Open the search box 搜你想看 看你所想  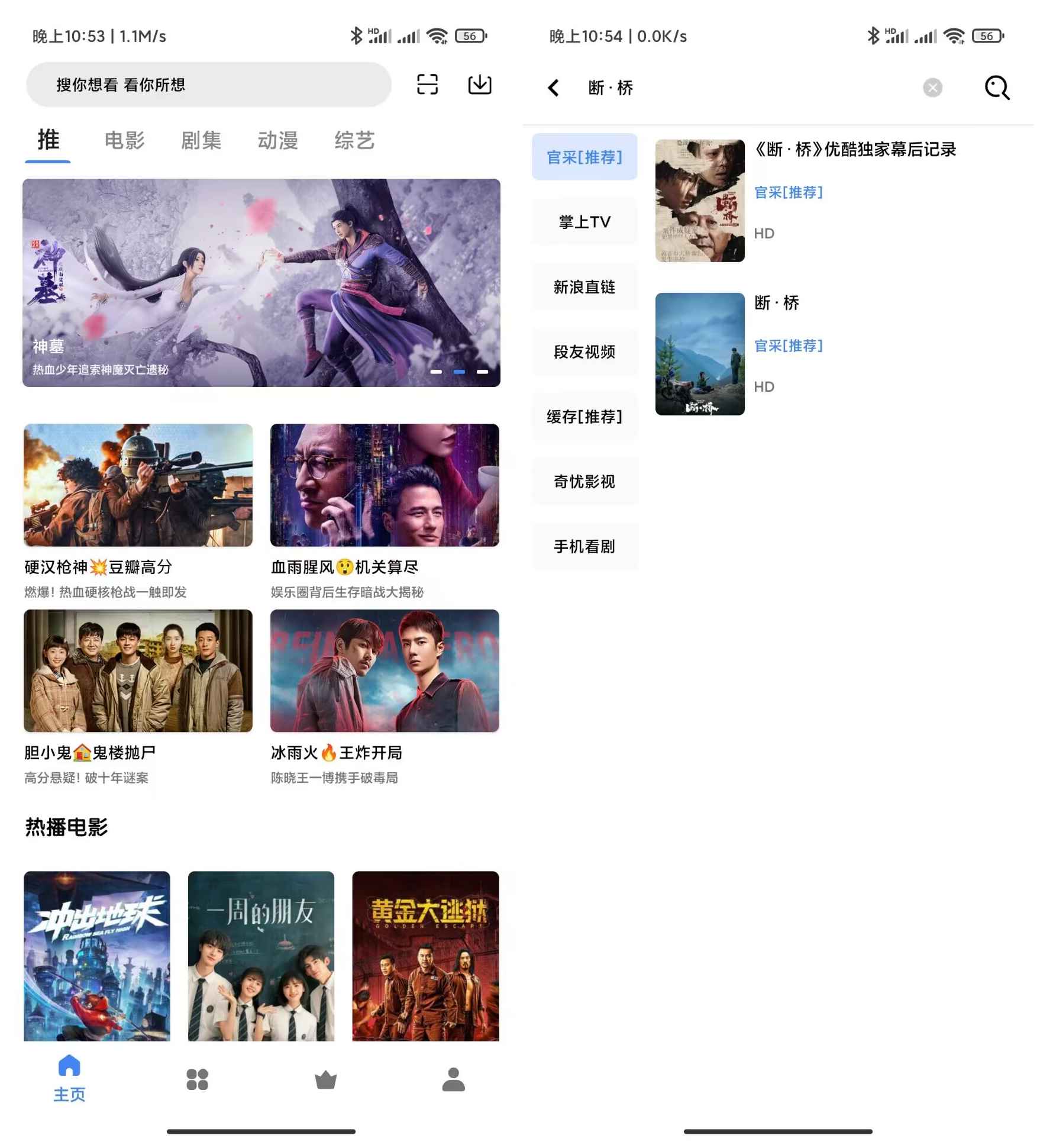click(x=207, y=85)
